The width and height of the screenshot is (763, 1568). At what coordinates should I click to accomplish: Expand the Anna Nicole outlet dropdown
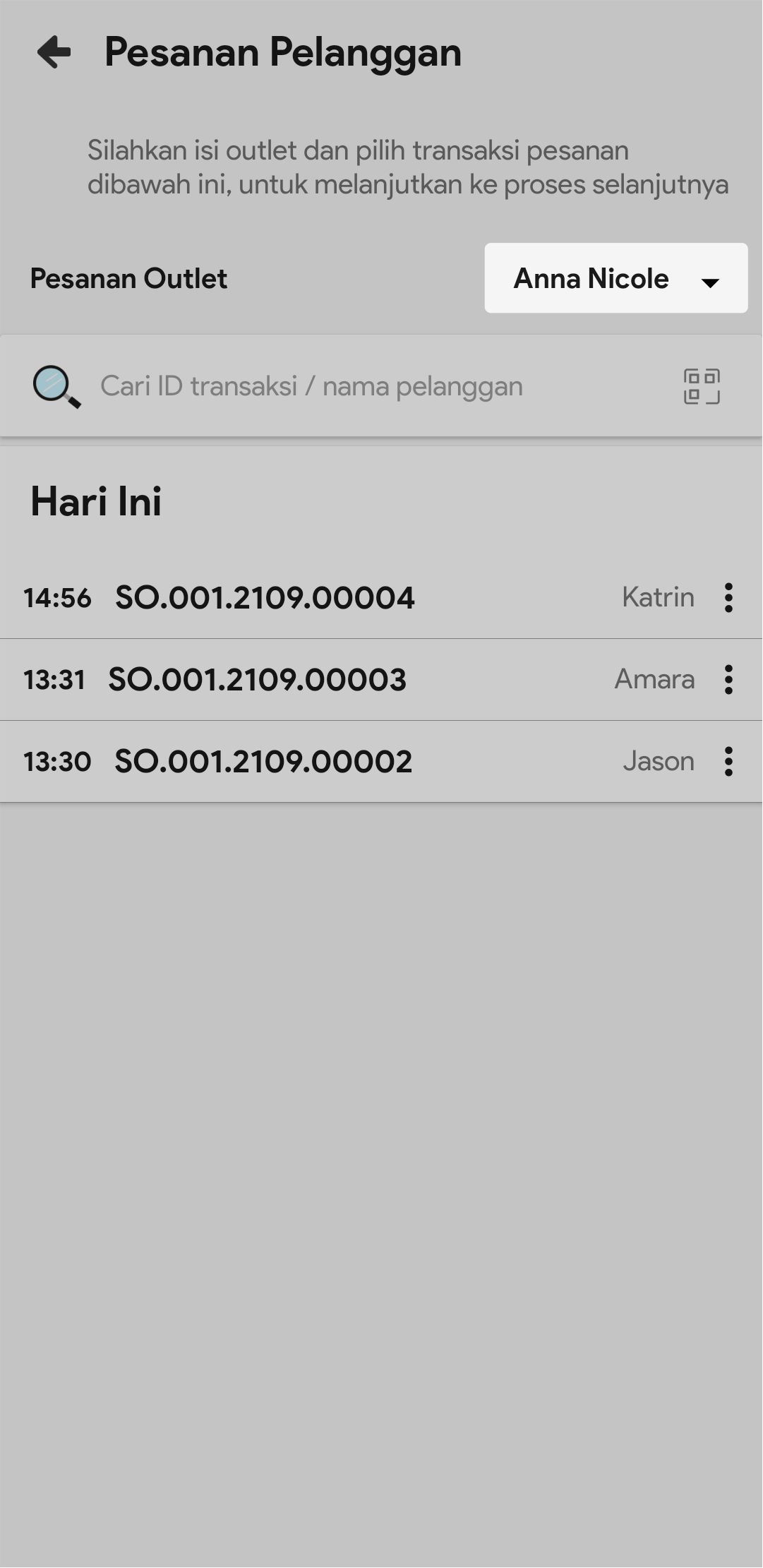tap(615, 279)
